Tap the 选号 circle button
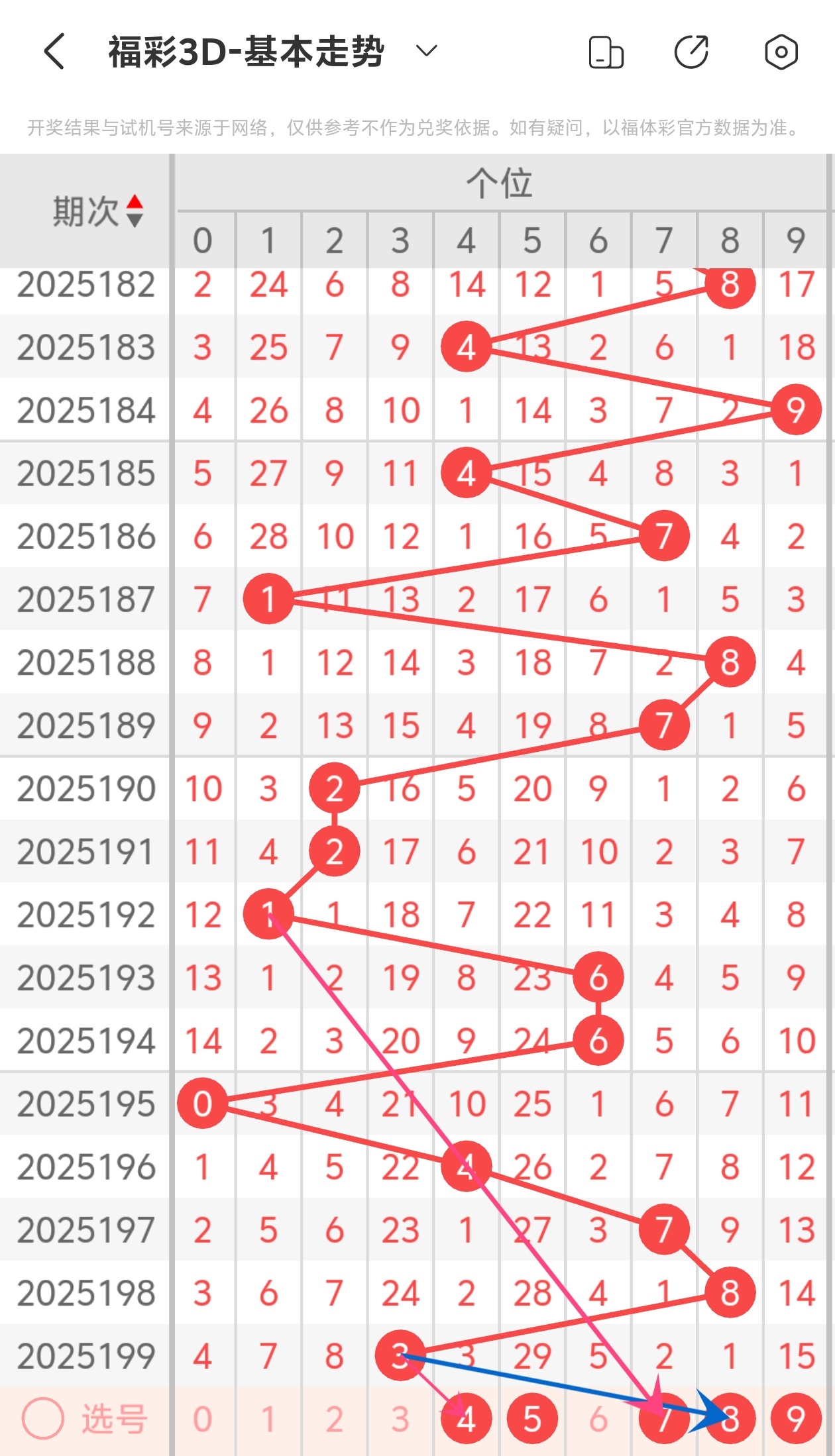 [x=43, y=1419]
